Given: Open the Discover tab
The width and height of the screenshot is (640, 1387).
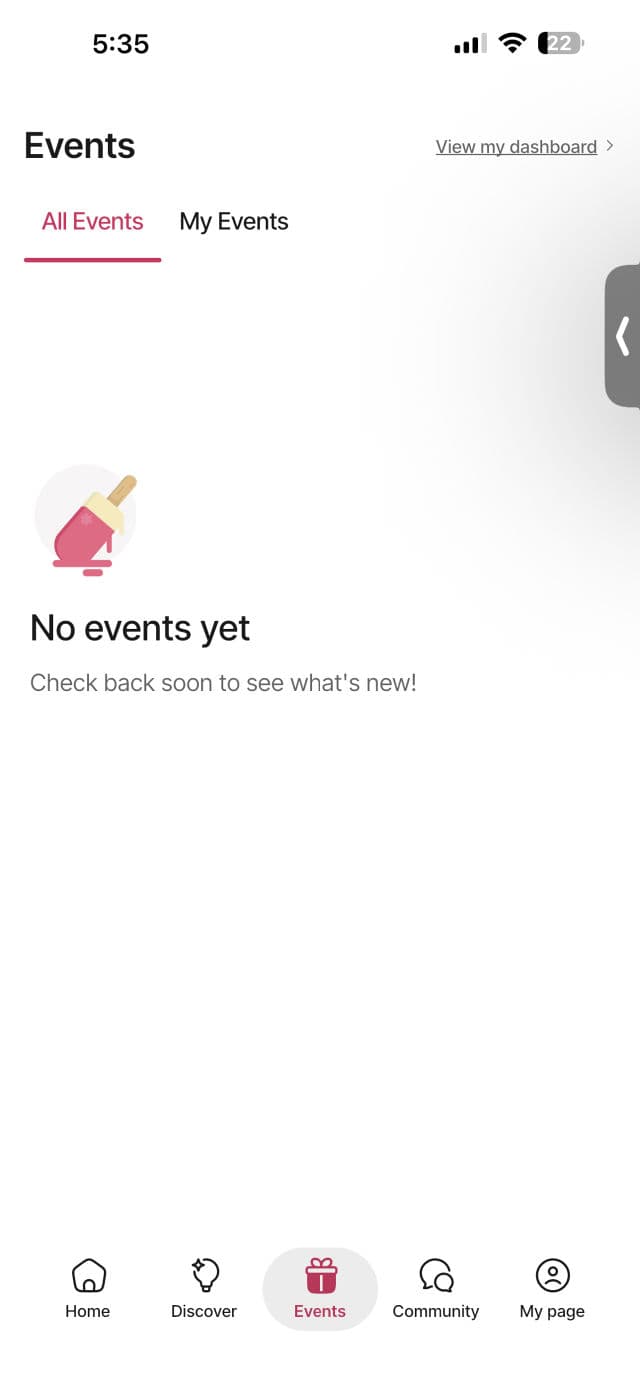Looking at the screenshot, I should 204,1289.
